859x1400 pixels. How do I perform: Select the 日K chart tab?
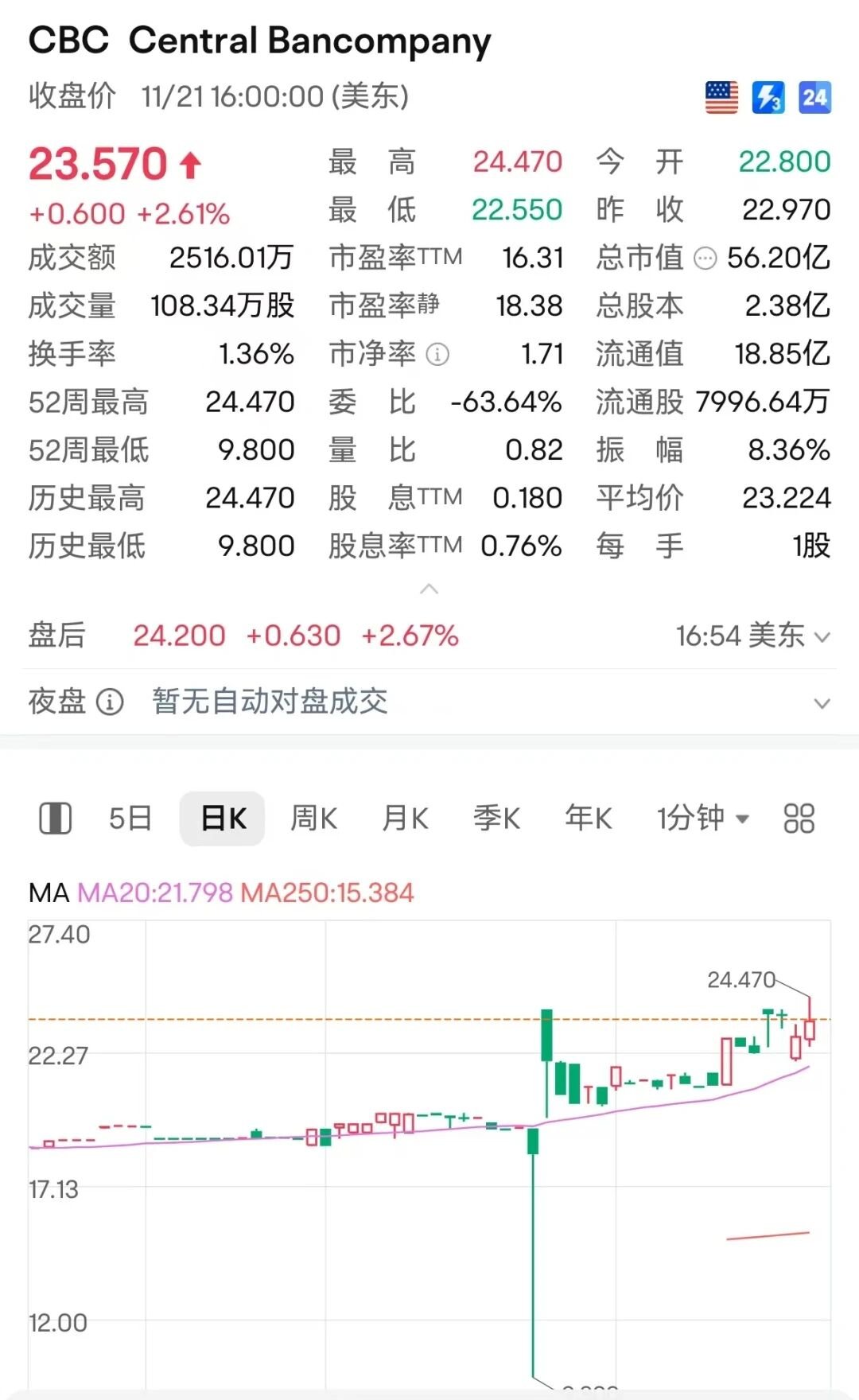(x=223, y=818)
